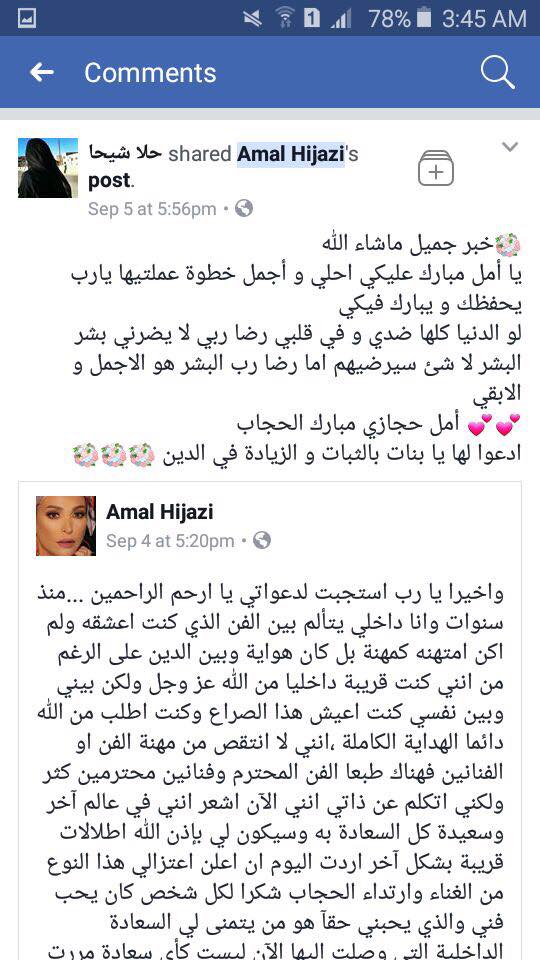Open search in the Comments toolbar
540x960 pixels.
coord(497,72)
